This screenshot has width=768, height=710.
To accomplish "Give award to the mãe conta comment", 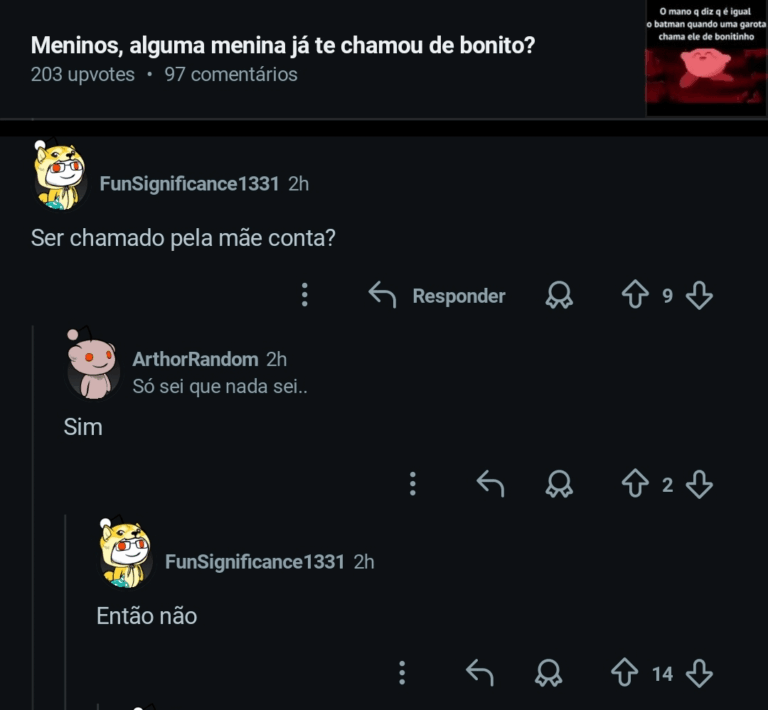I will [559, 296].
